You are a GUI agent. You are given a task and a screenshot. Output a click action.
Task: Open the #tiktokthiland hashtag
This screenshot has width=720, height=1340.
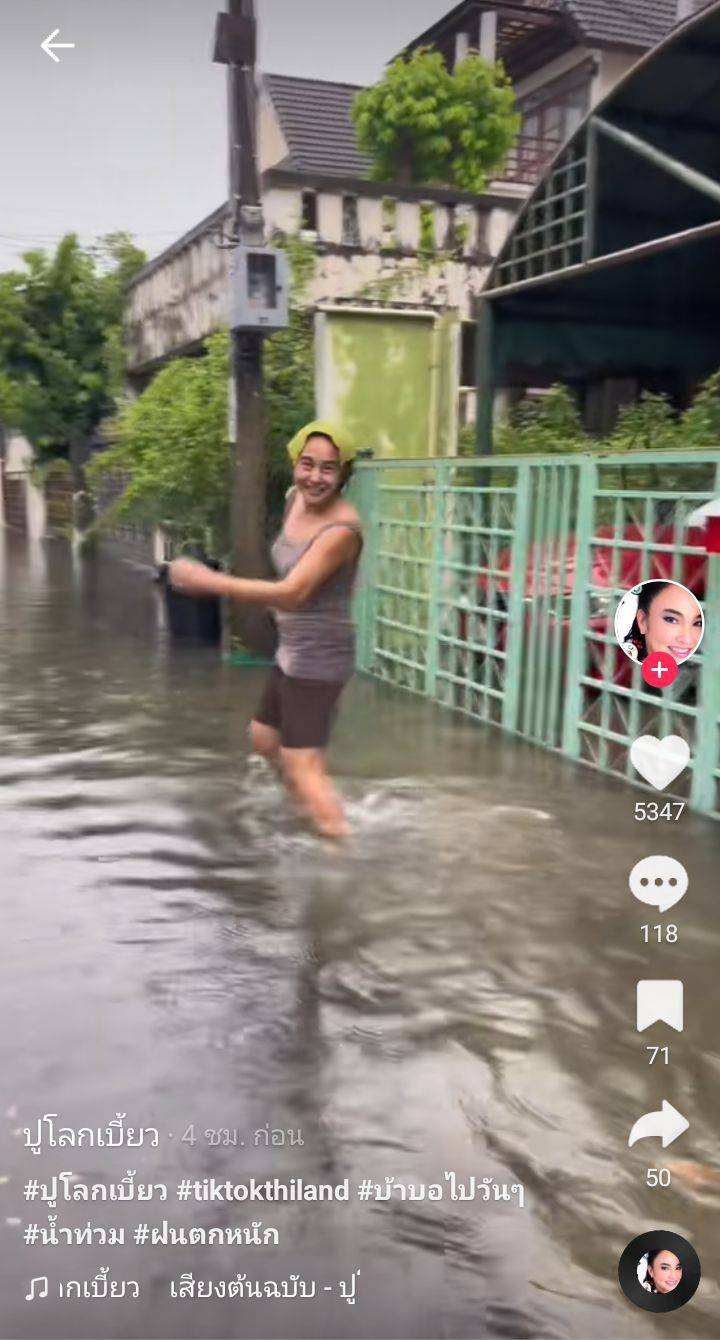click(x=263, y=1190)
